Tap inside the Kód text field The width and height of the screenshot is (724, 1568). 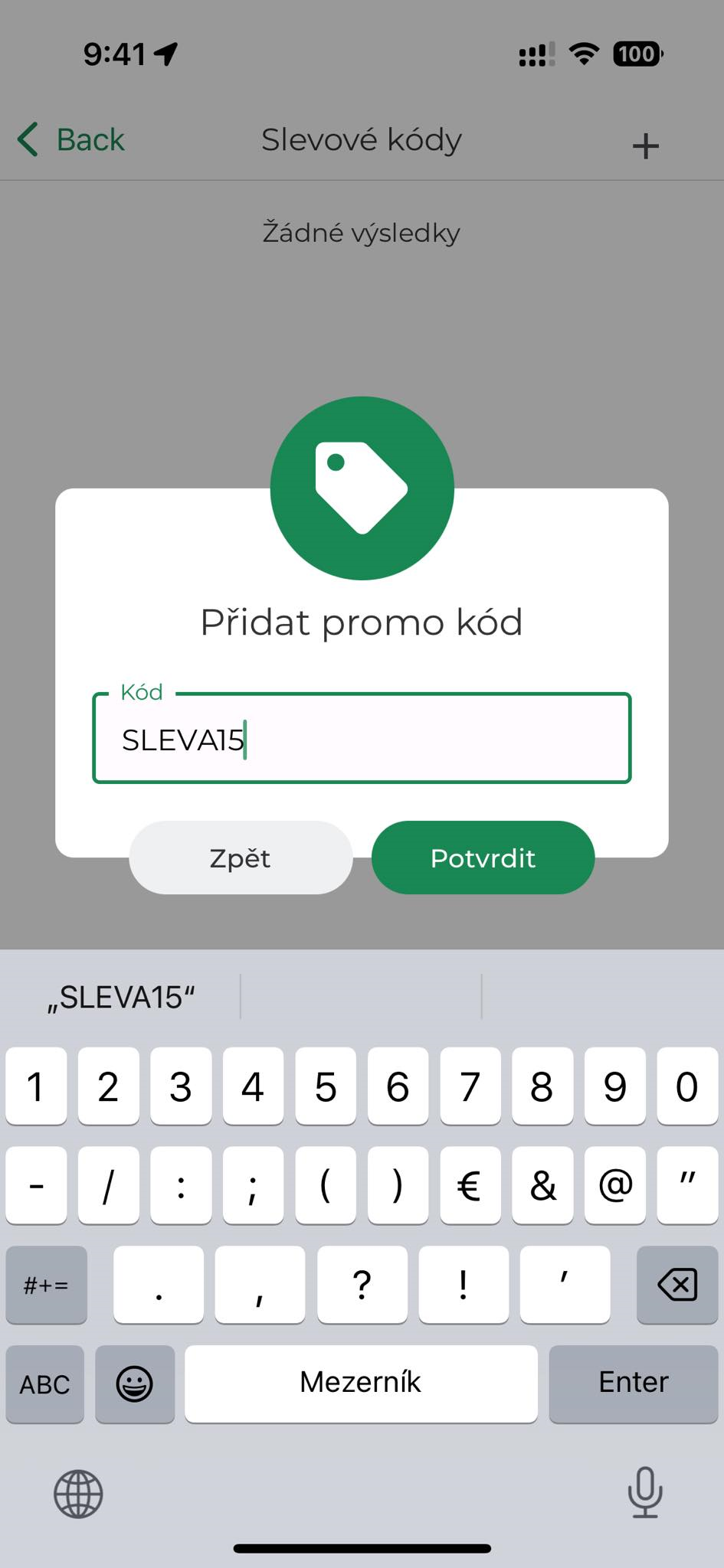tap(362, 738)
